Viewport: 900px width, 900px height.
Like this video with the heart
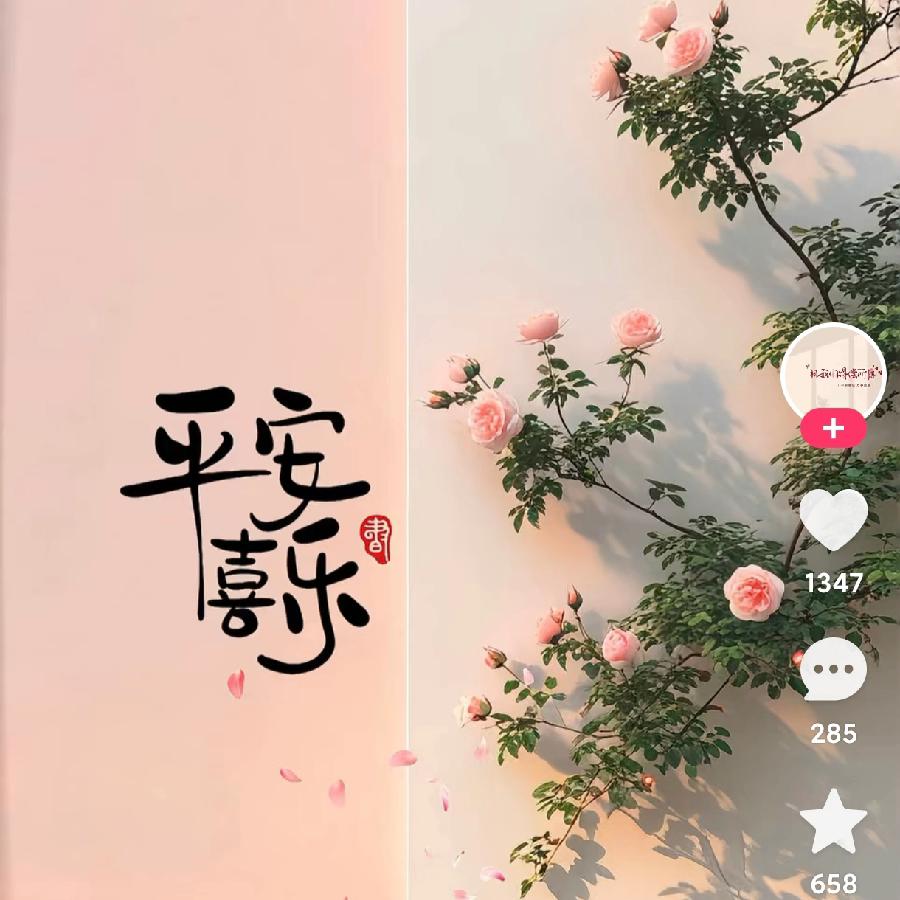833,520
